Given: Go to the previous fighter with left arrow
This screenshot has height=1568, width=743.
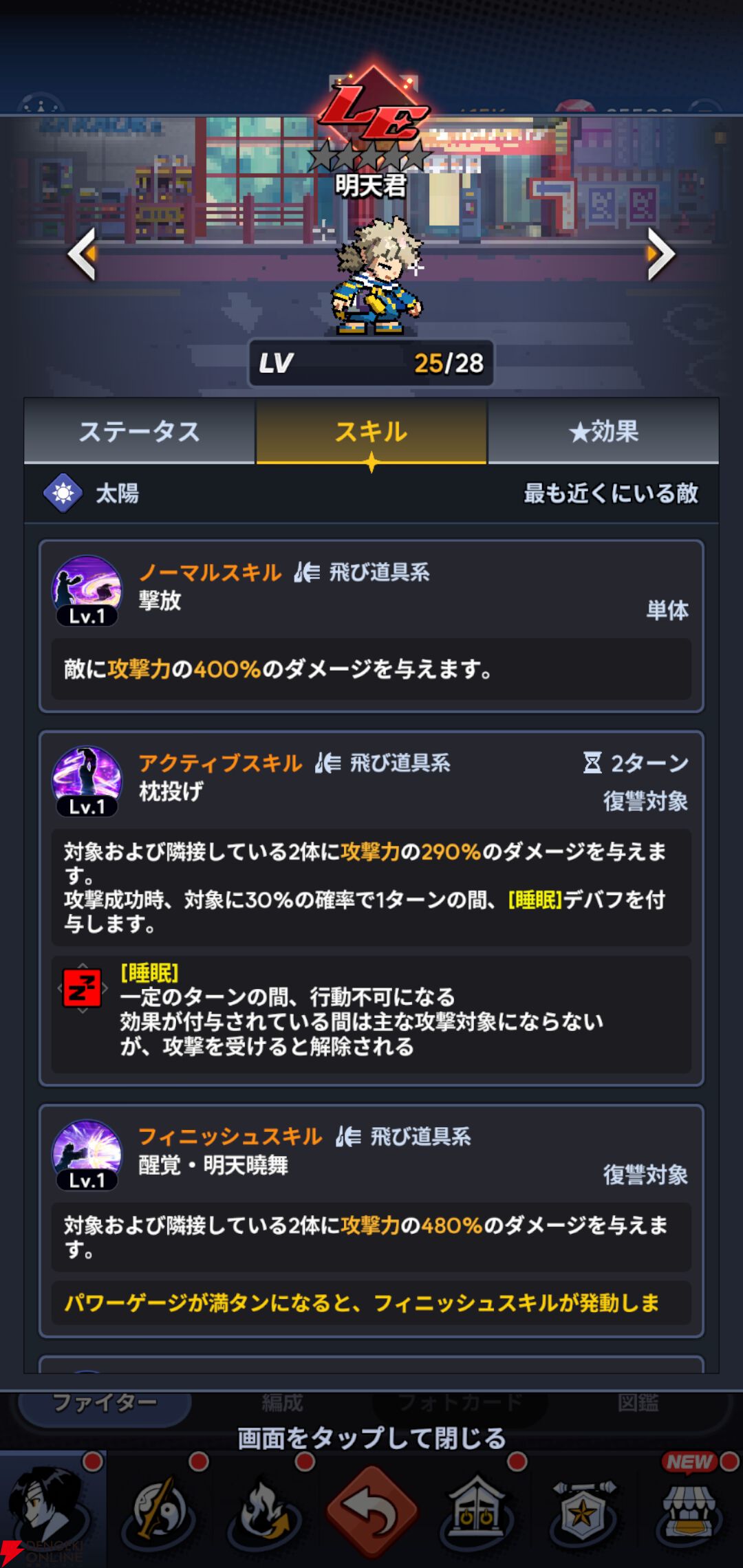Looking at the screenshot, I should (83, 254).
